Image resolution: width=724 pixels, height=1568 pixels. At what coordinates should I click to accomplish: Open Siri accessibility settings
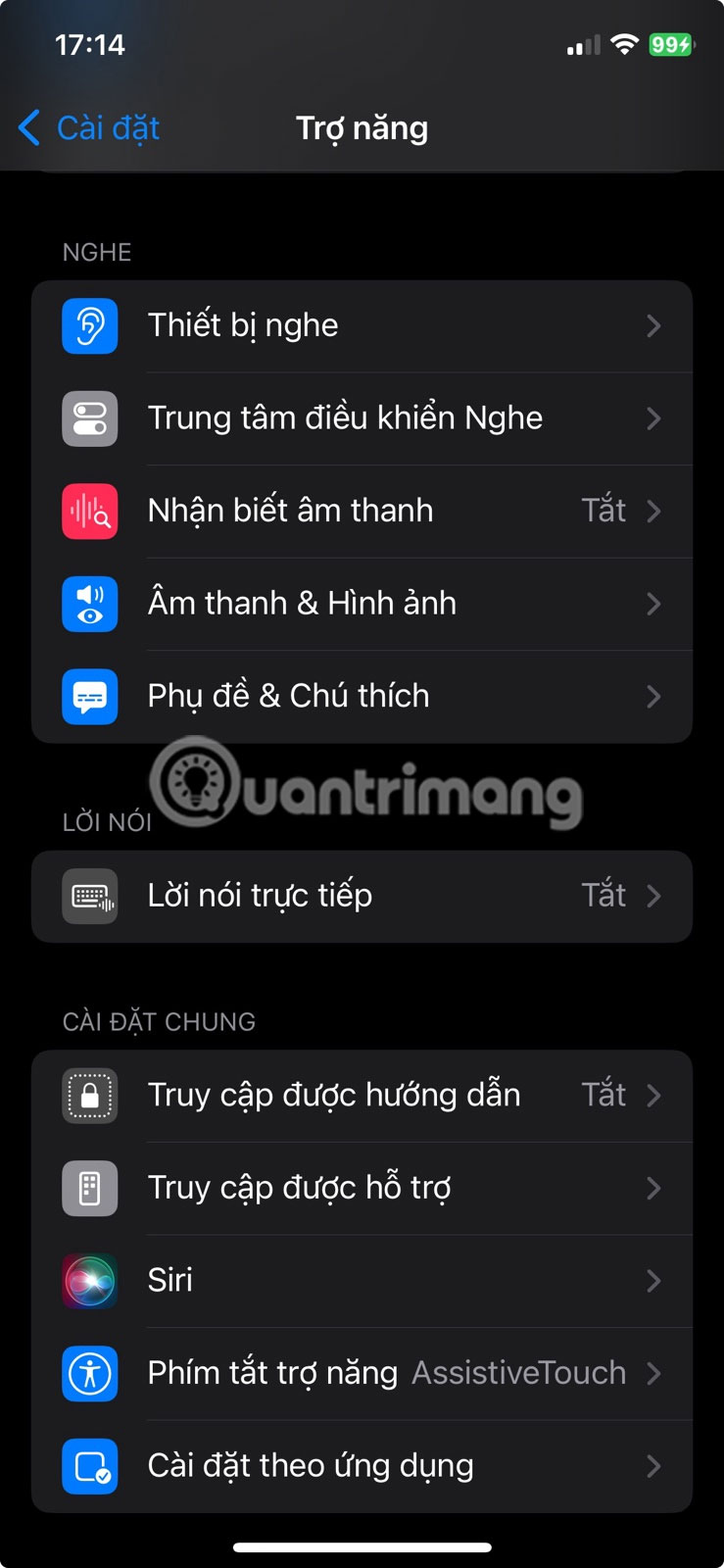tap(362, 1280)
